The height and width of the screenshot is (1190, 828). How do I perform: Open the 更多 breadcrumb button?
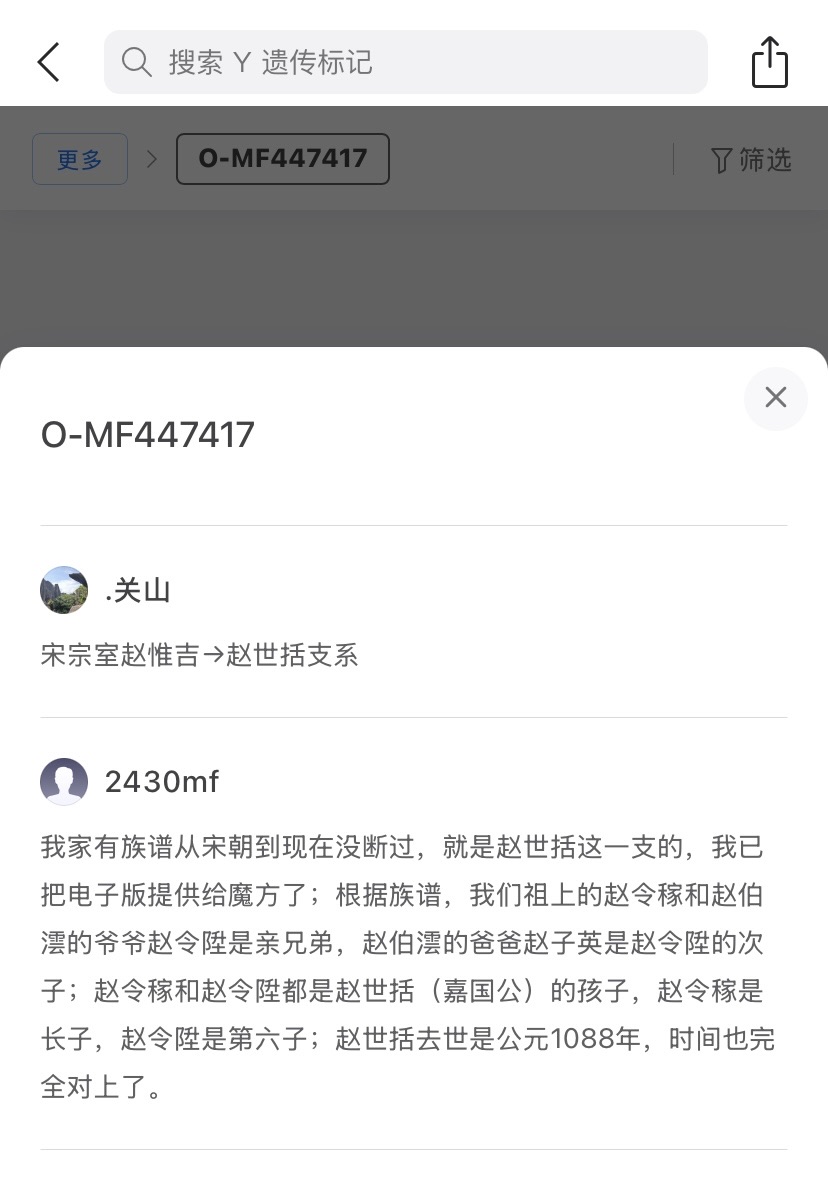pyautogui.click(x=80, y=159)
